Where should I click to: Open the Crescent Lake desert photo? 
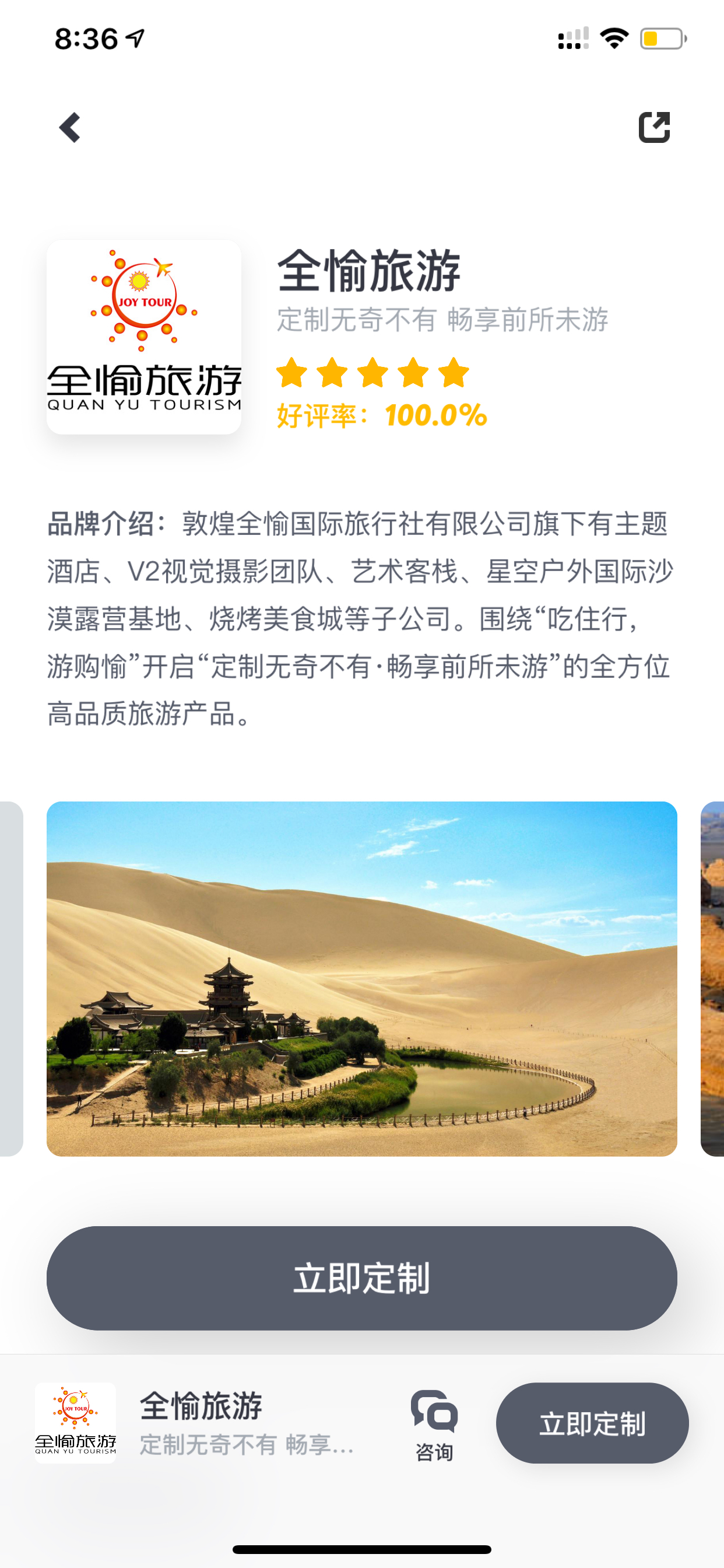[361, 979]
